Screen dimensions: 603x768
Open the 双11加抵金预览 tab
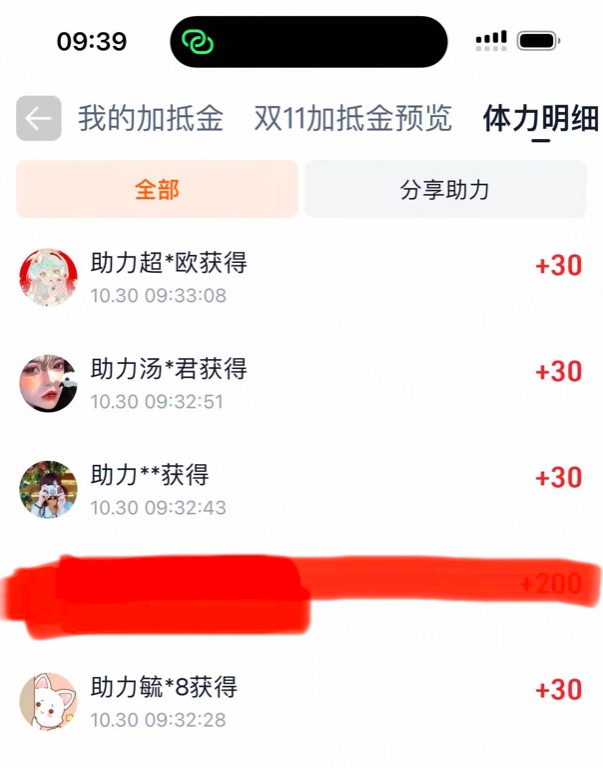click(x=353, y=119)
